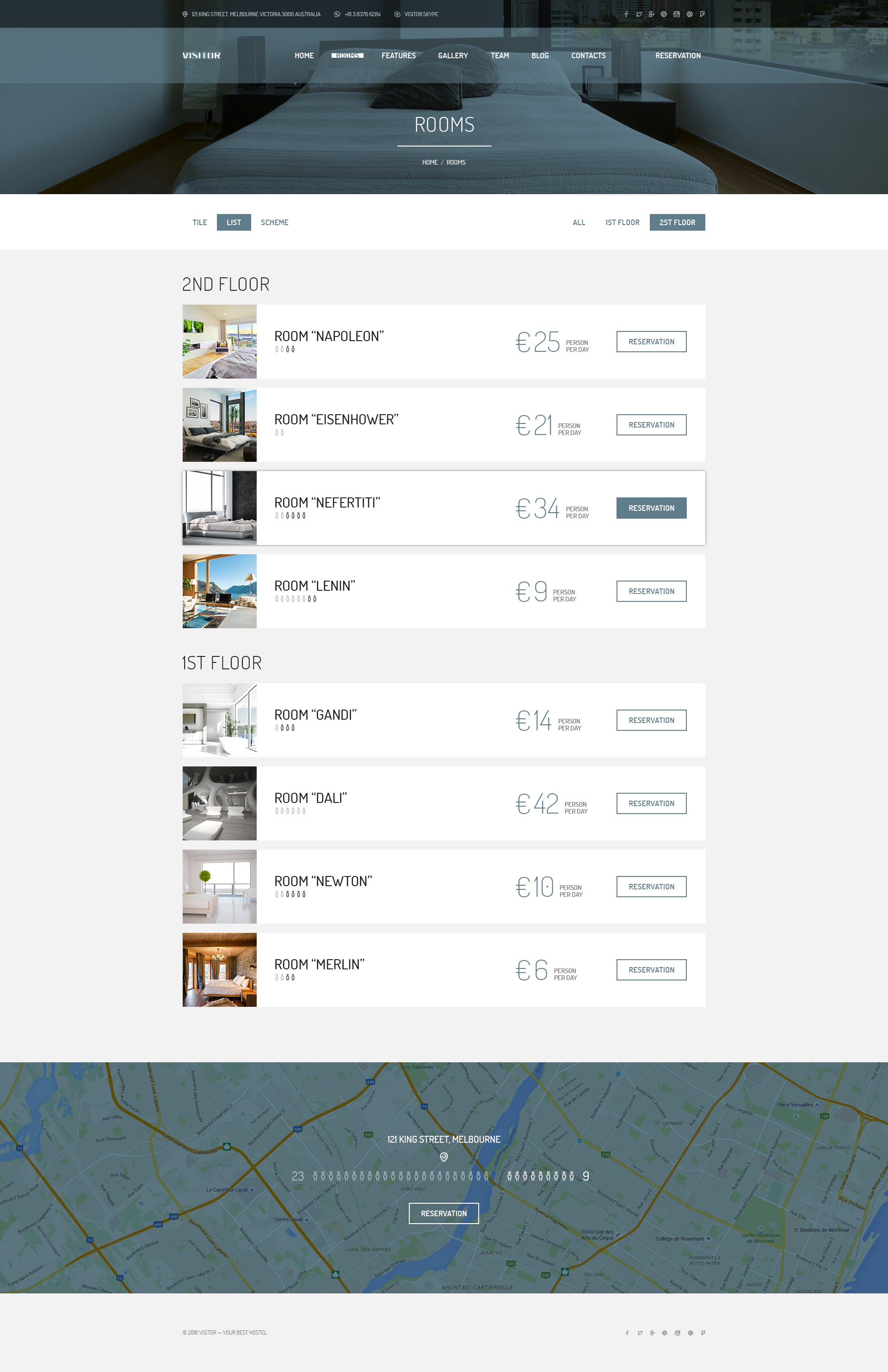Reserve room Nefertiti
The height and width of the screenshot is (1372, 888).
point(651,508)
